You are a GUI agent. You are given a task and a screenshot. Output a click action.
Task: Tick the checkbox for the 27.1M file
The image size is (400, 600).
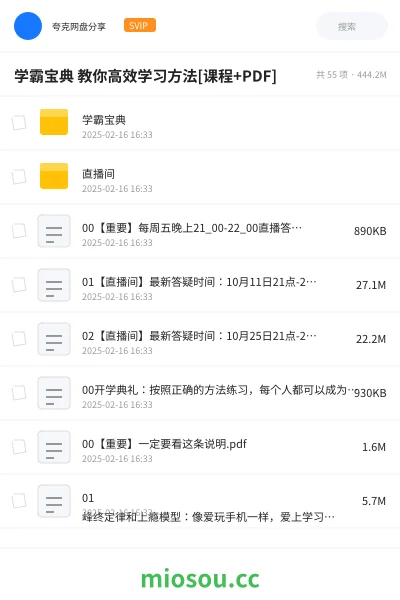point(19,285)
